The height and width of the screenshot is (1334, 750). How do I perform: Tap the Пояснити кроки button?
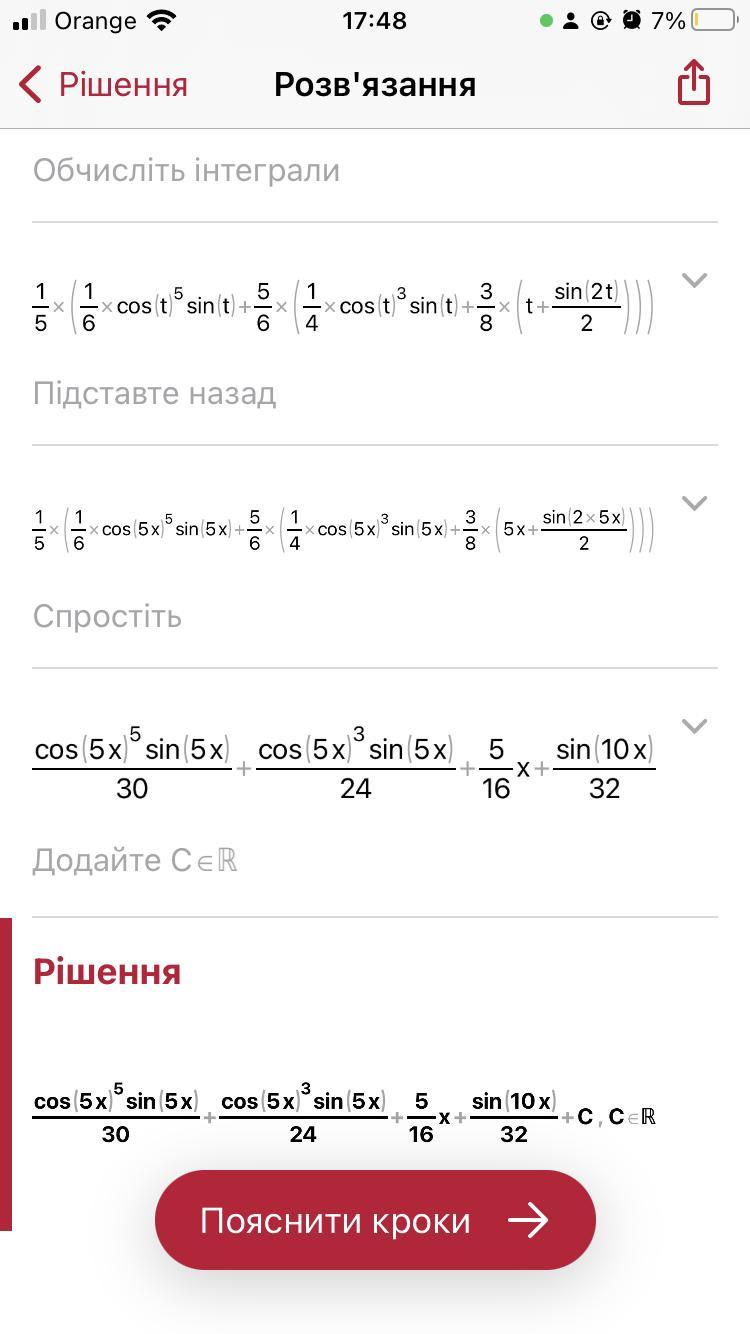(x=375, y=1220)
